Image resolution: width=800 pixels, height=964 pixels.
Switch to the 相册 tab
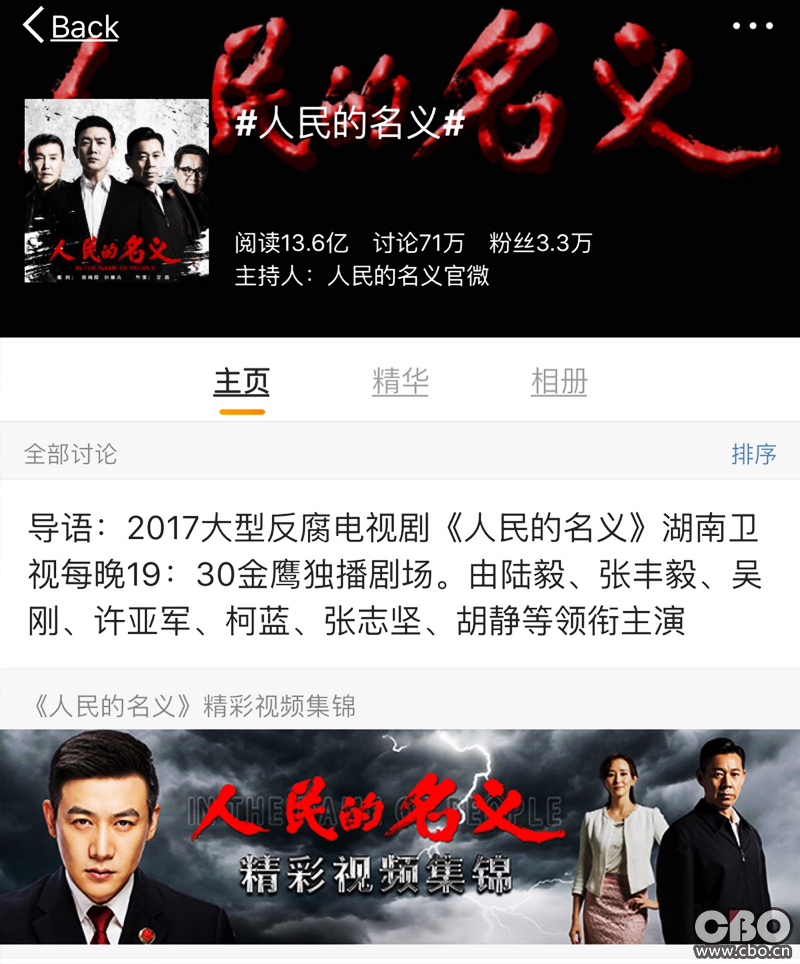(x=559, y=382)
